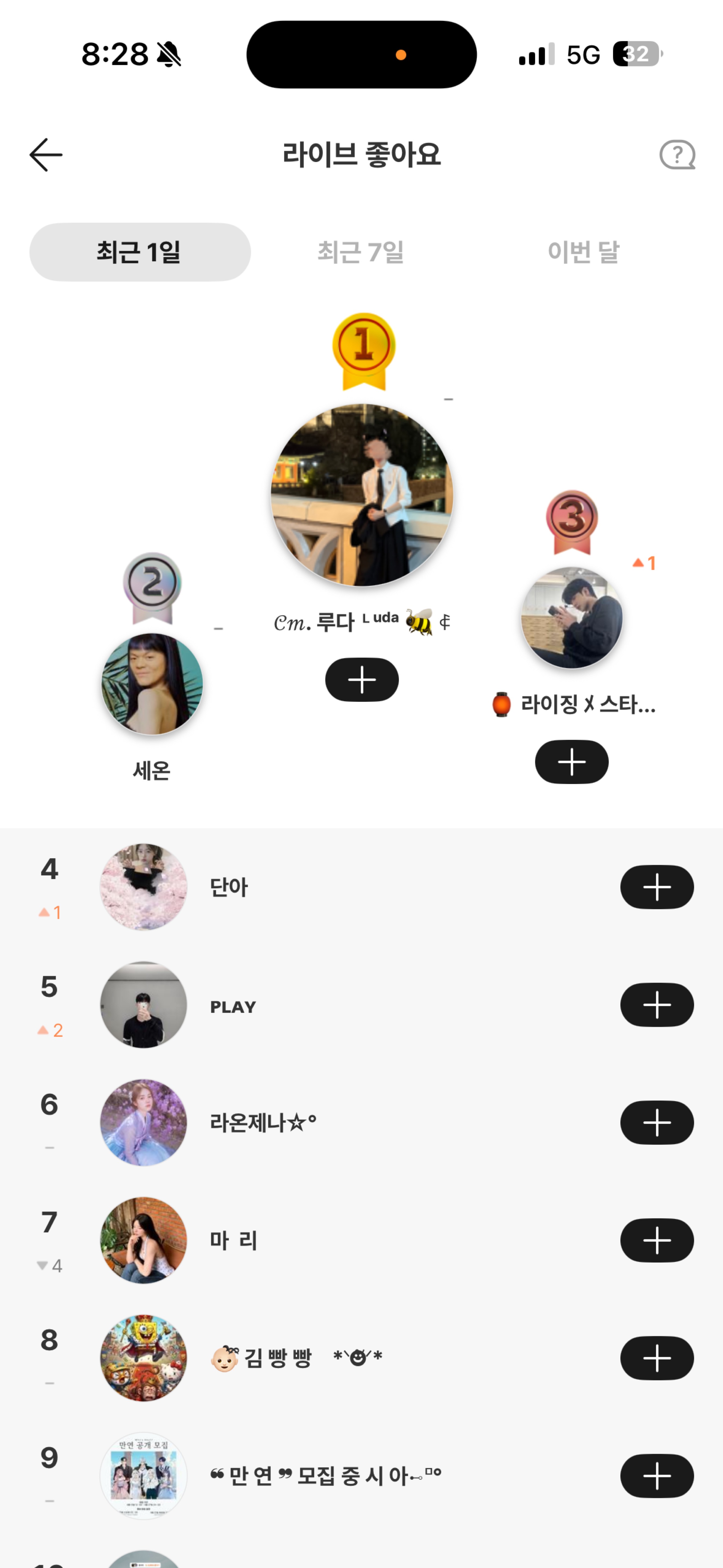Follow 김 빵 빵 with the plus button
This screenshot has height=1568, width=723.
[657, 1358]
